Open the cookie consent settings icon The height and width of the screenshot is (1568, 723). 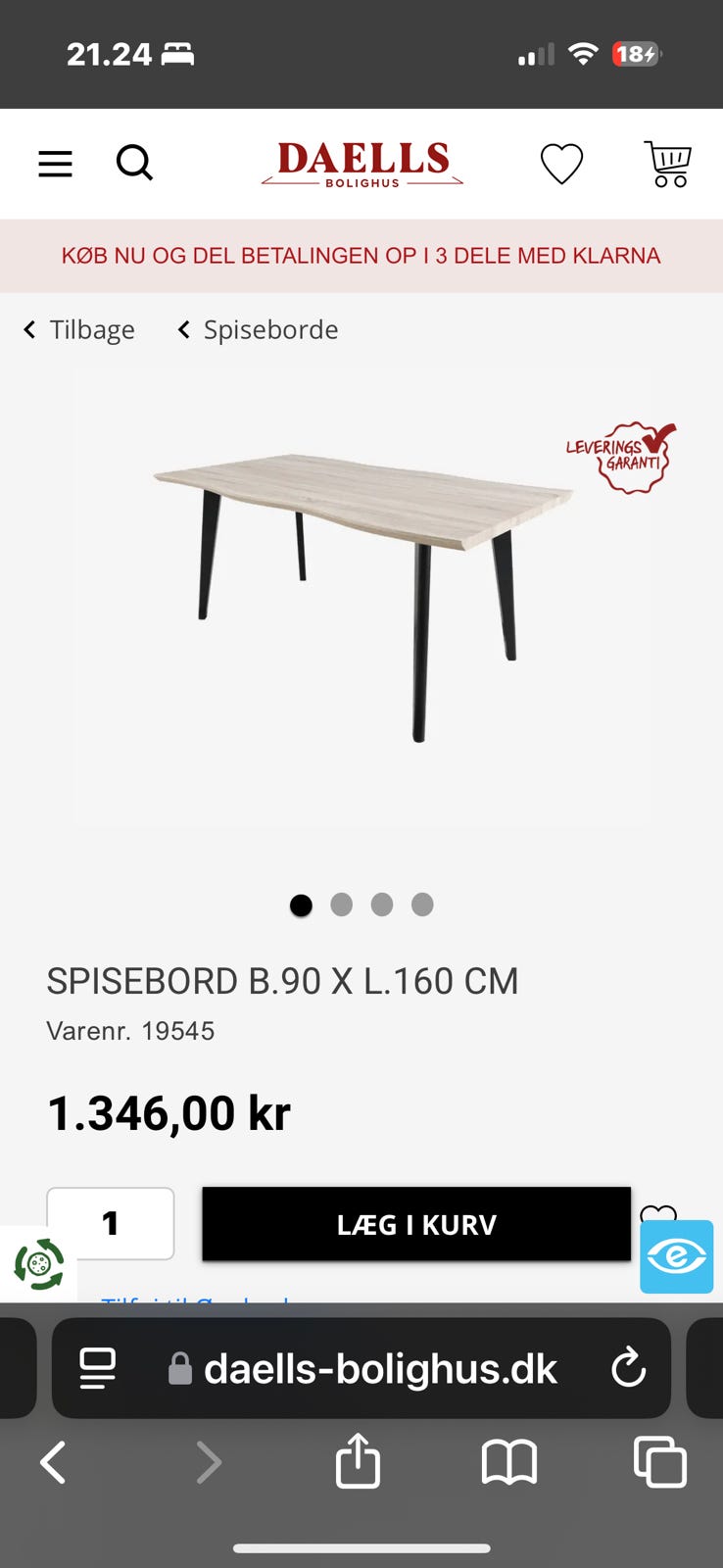39,1264
